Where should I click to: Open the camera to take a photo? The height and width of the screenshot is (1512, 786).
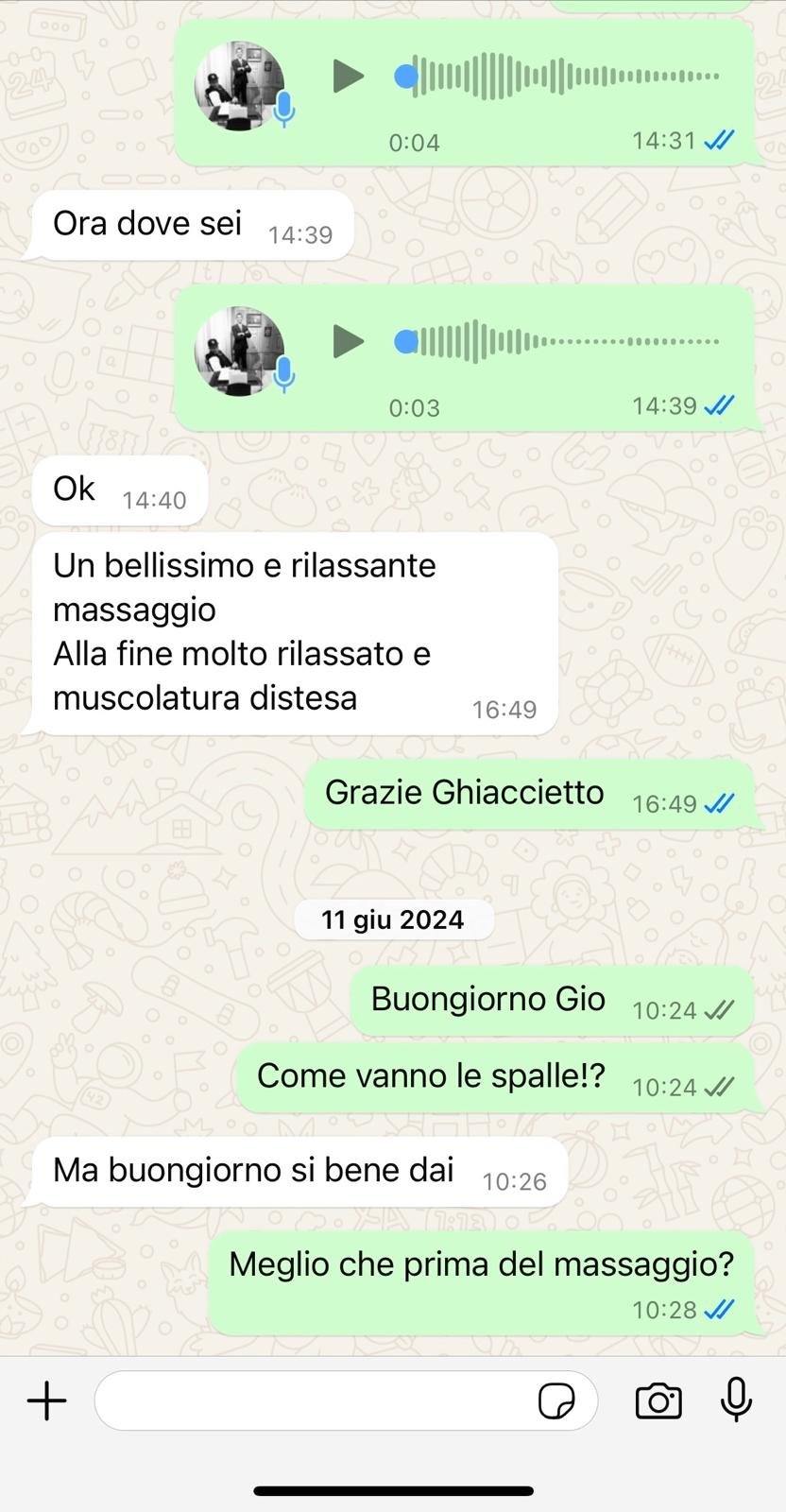tap(658, 1401)
